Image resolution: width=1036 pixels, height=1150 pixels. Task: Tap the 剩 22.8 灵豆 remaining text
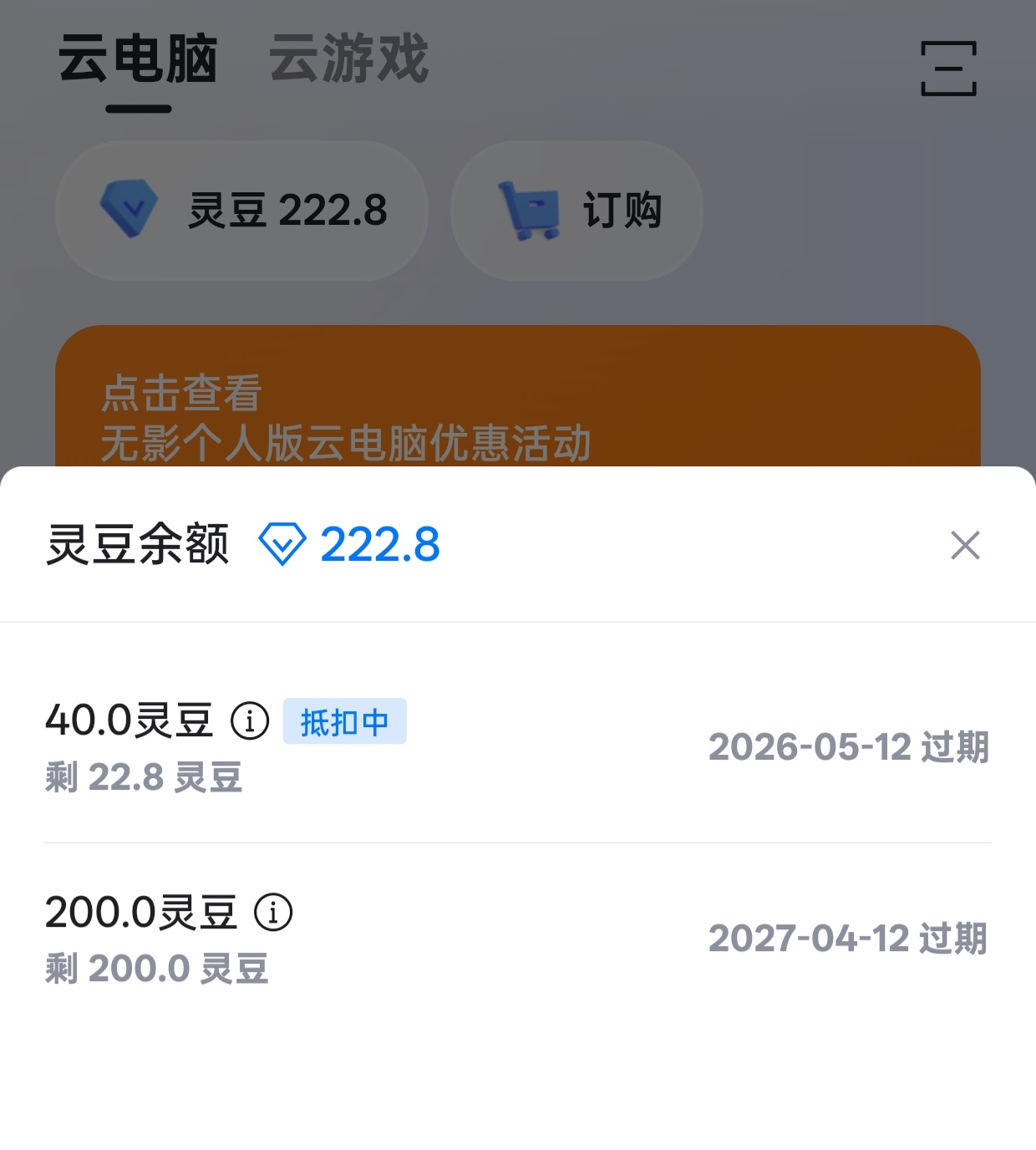144,779
